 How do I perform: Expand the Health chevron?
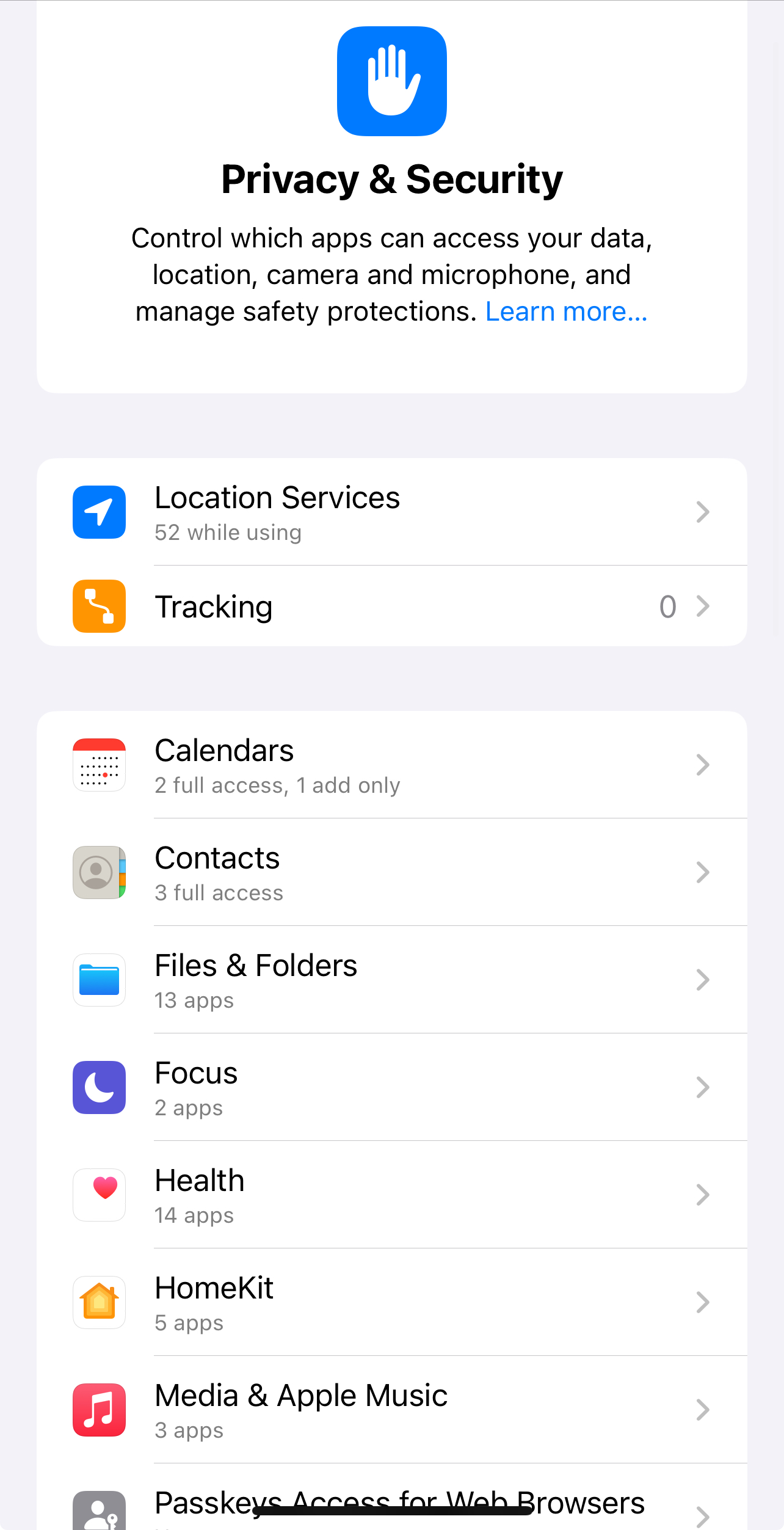703,1195
